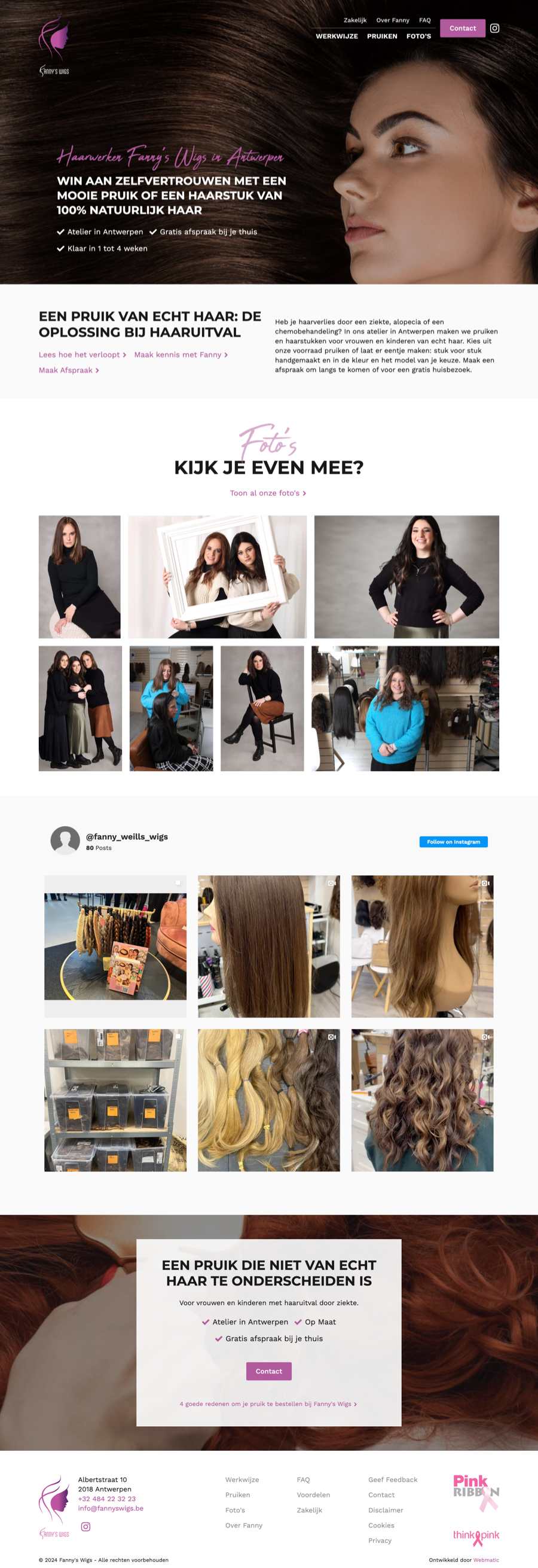
Task: Open the Zakelijk link in the header
Action: point(354,20)
